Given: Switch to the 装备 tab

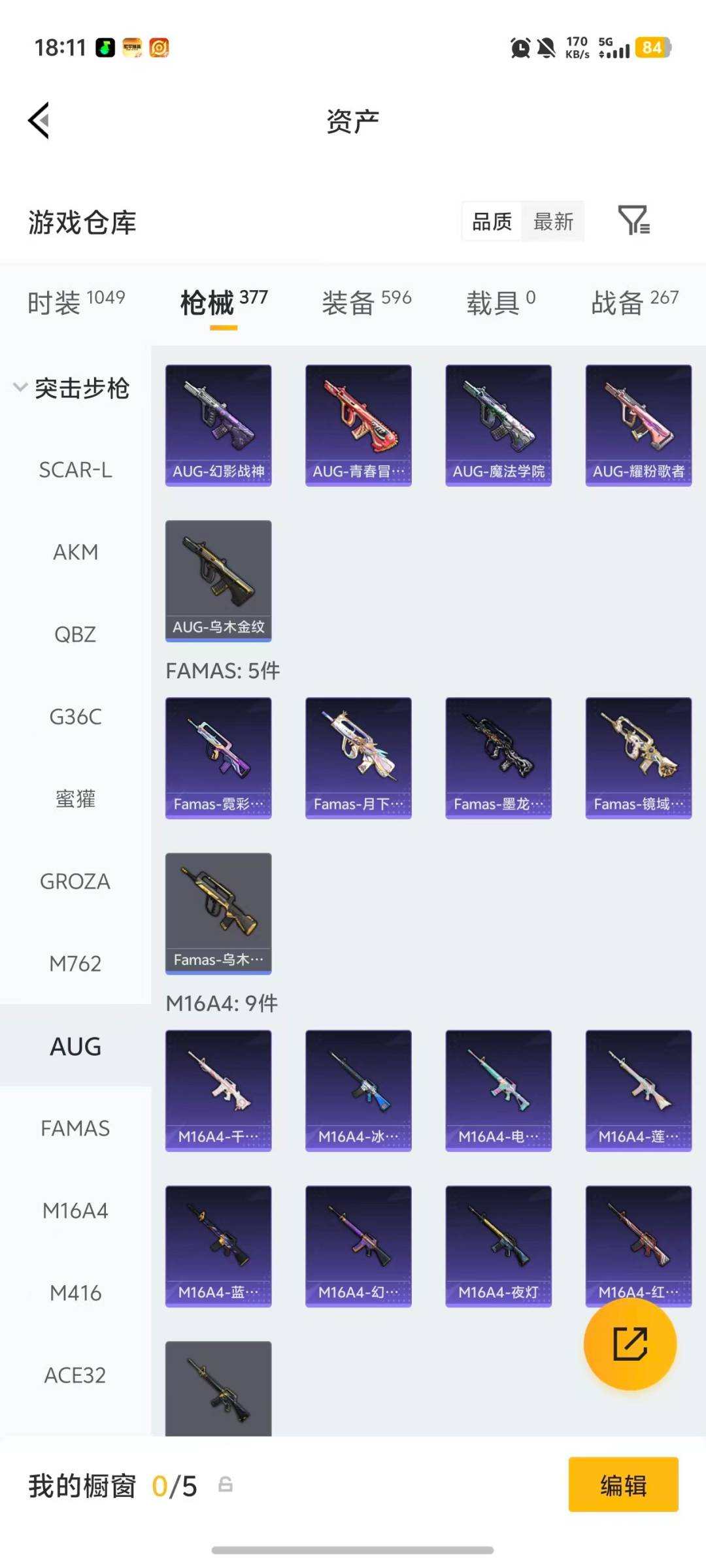Looking at the screenshot, I should pos(366,302).
